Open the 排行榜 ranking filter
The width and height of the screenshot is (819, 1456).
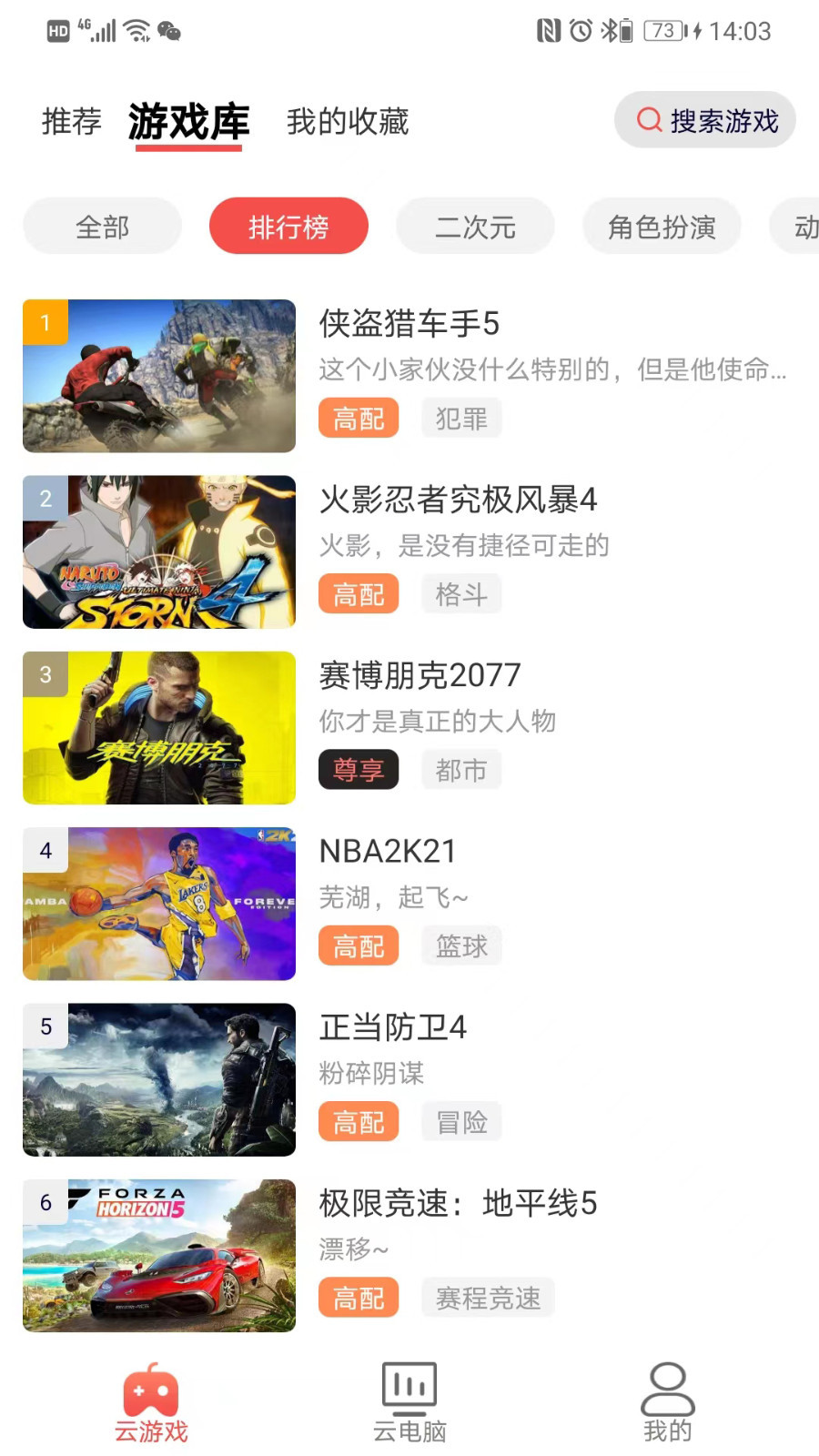coord(288,226)
